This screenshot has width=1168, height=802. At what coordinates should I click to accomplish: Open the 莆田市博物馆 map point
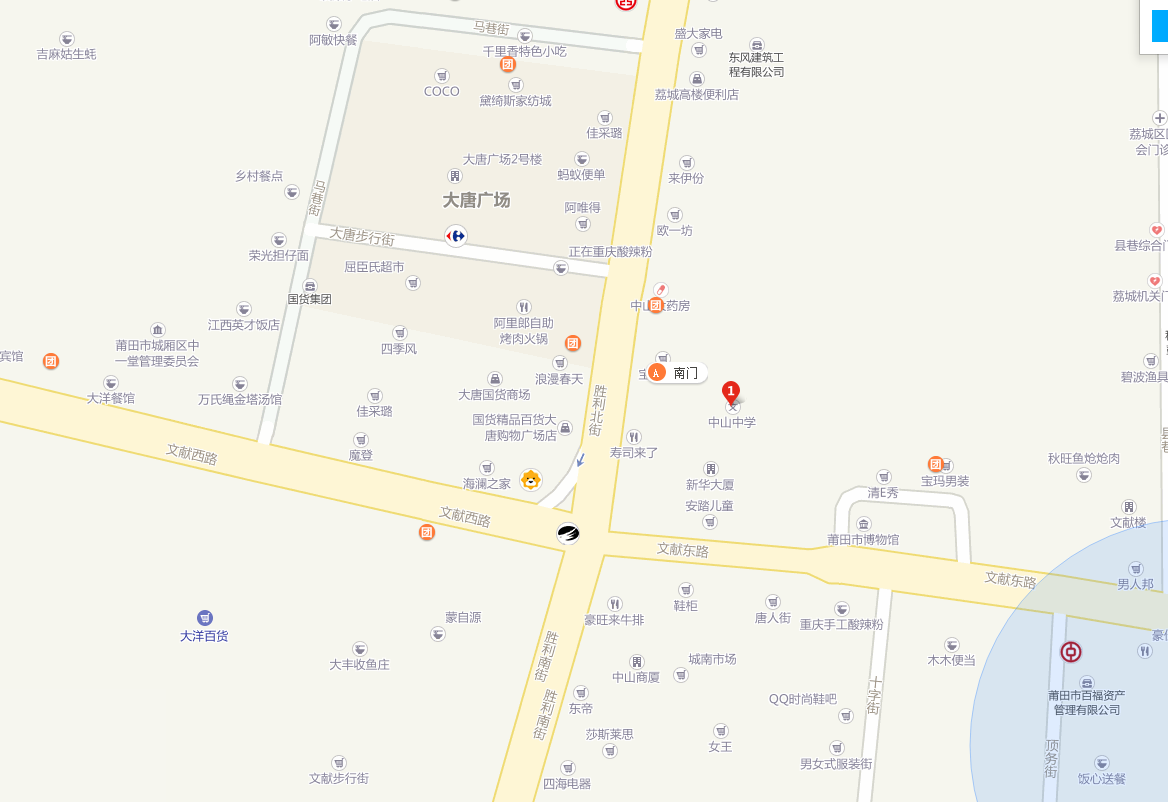(864, 524)
